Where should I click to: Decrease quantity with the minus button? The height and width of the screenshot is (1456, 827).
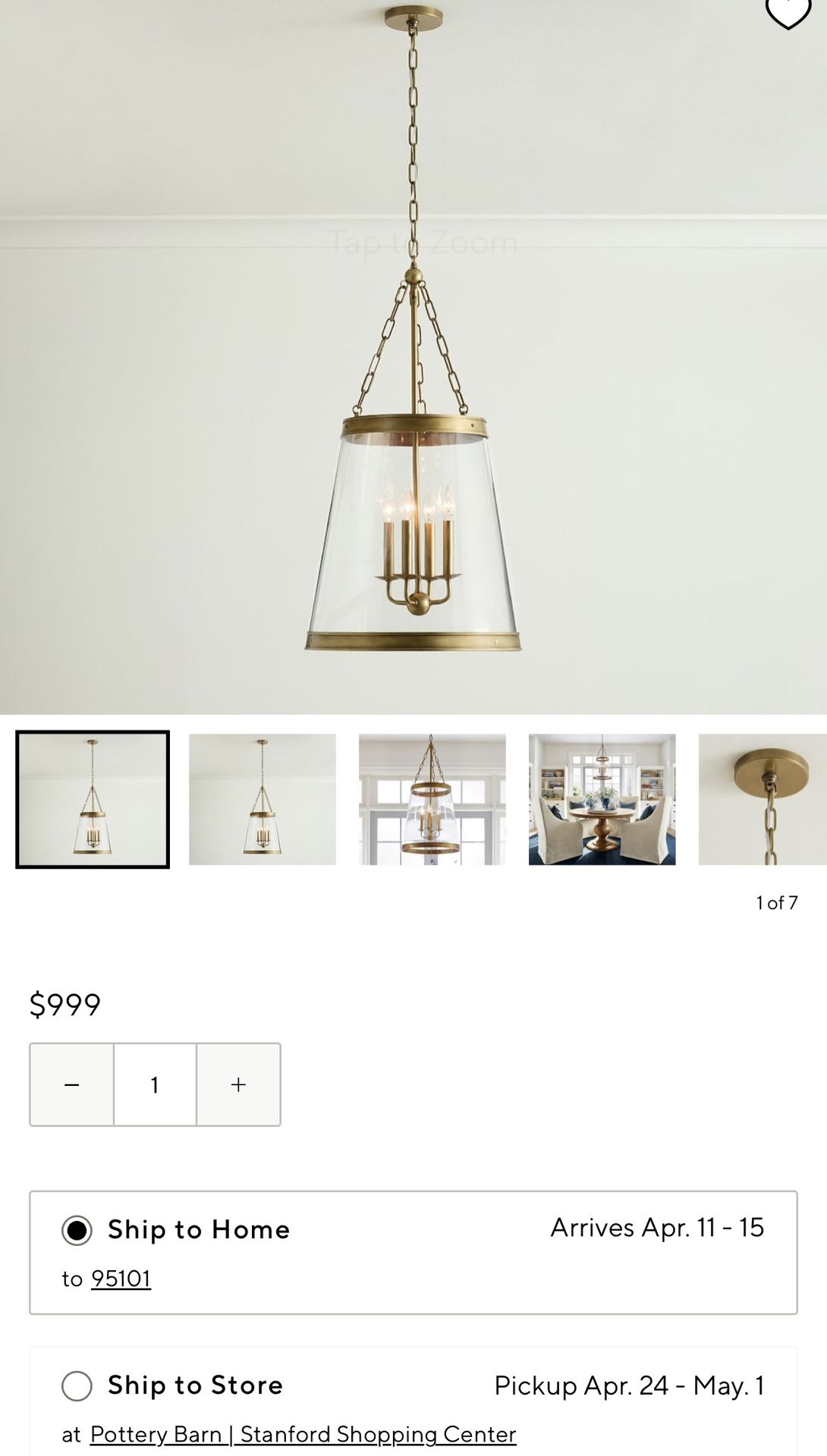click(x=72, y=1084)
